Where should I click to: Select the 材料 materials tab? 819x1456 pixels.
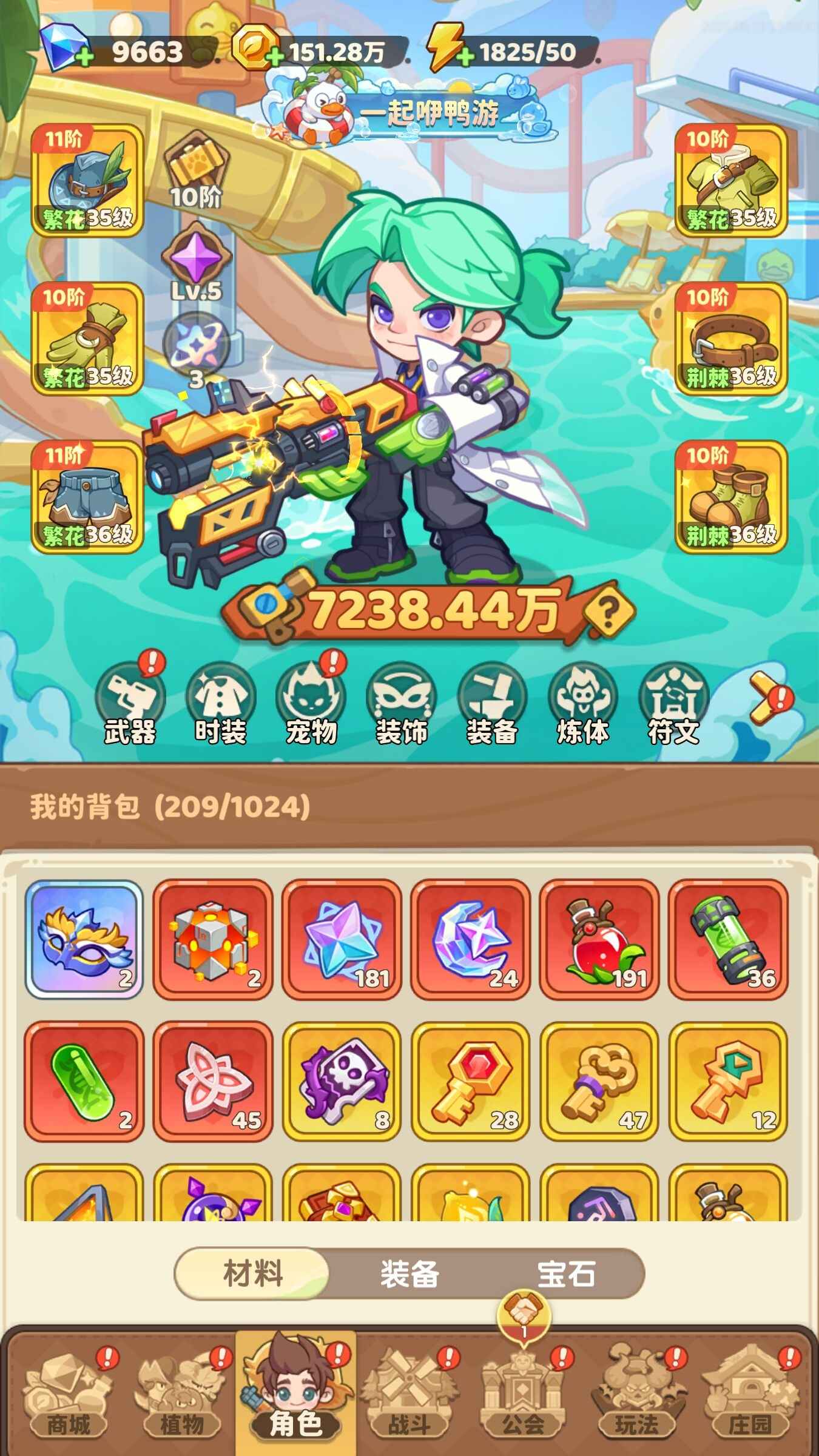tap(253, 1273)
